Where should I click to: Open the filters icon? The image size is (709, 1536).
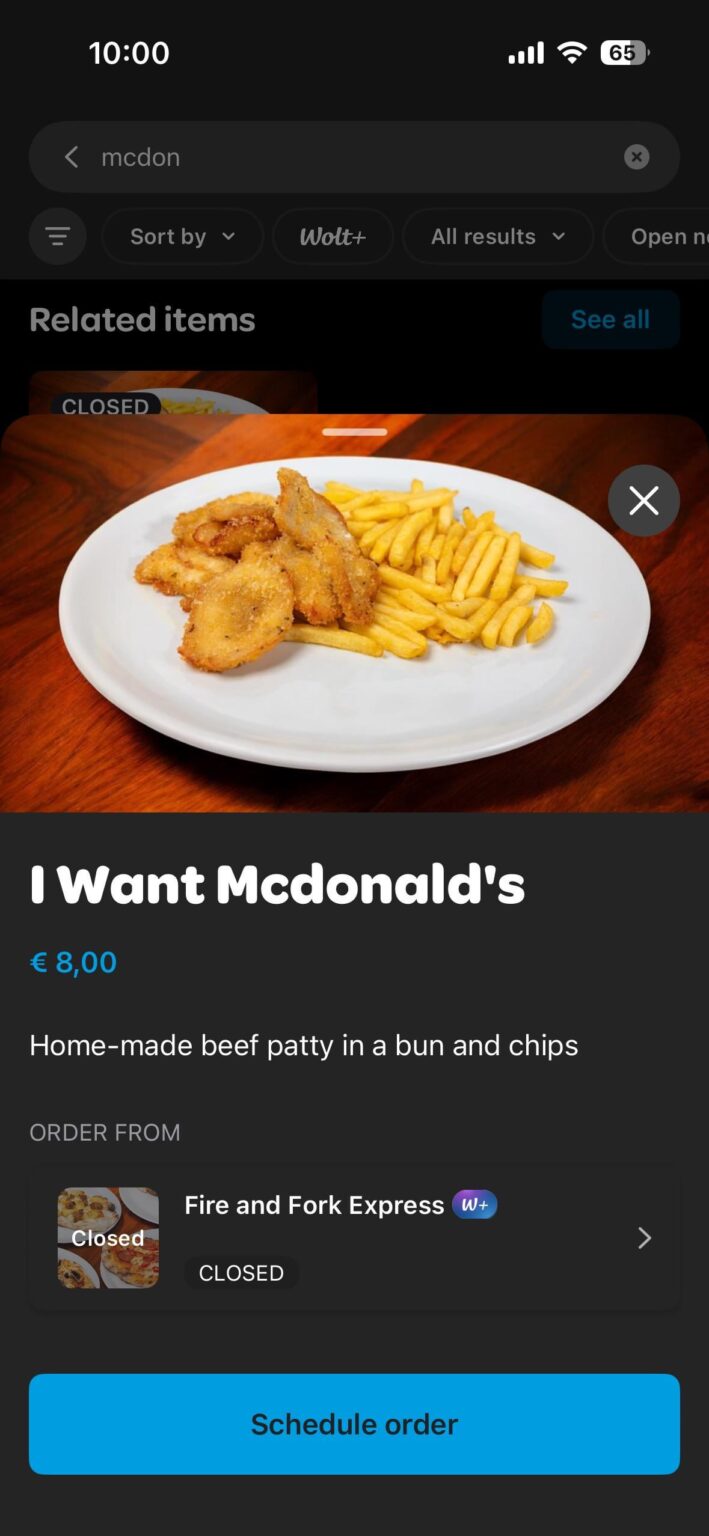[57, 237]
